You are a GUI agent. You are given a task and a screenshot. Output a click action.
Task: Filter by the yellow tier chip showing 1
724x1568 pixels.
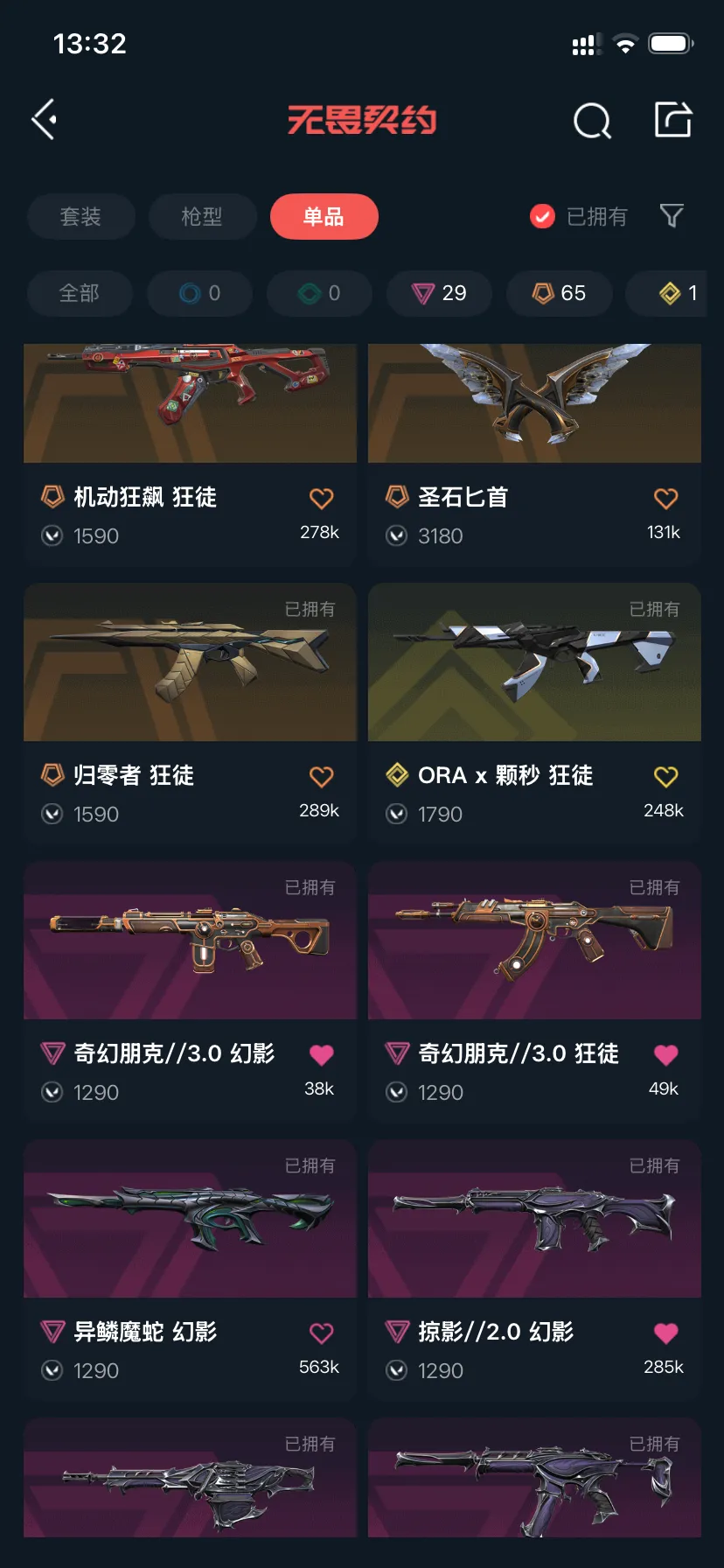678,293
